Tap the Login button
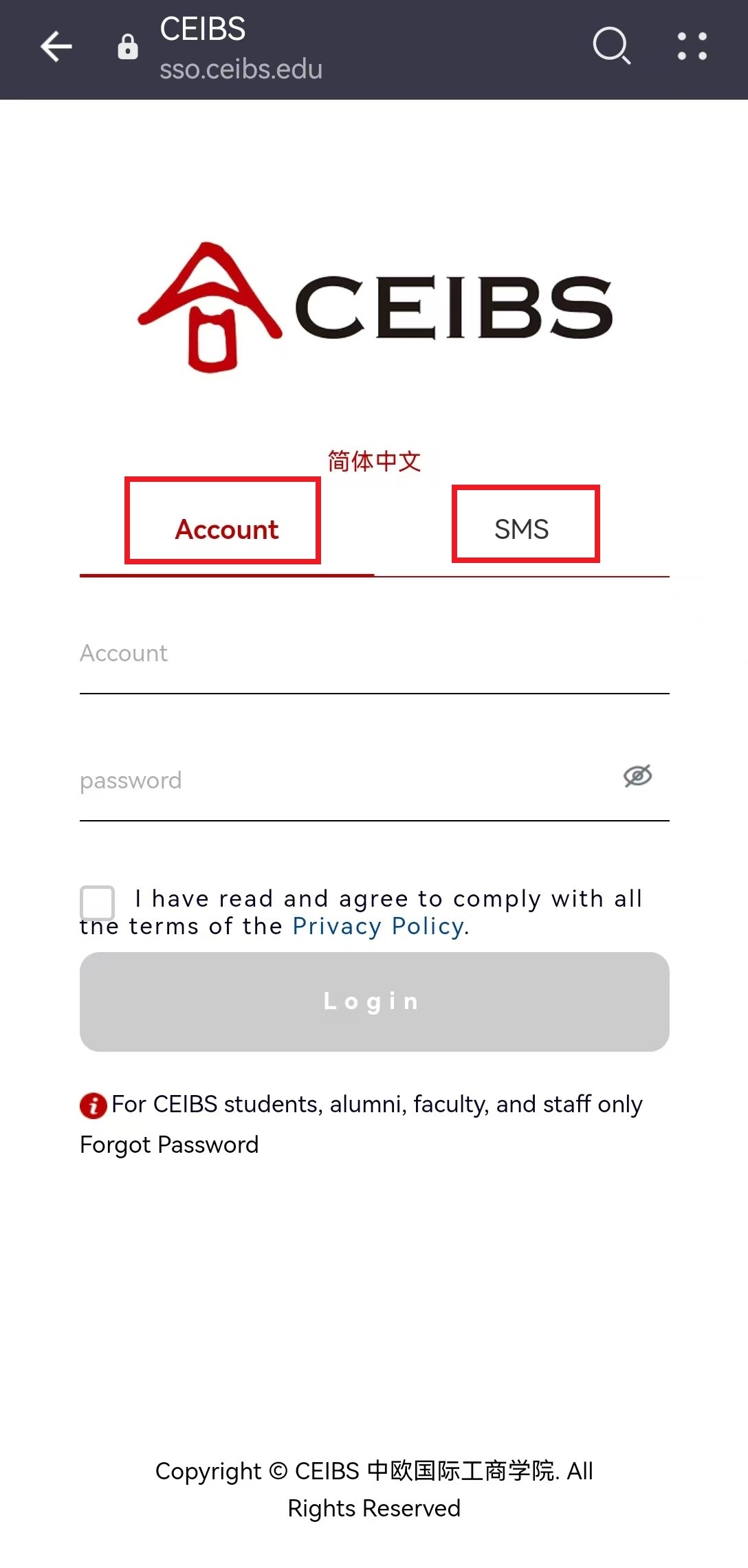The height and width of the screenshot is (1568, 748). point(374,1002)
